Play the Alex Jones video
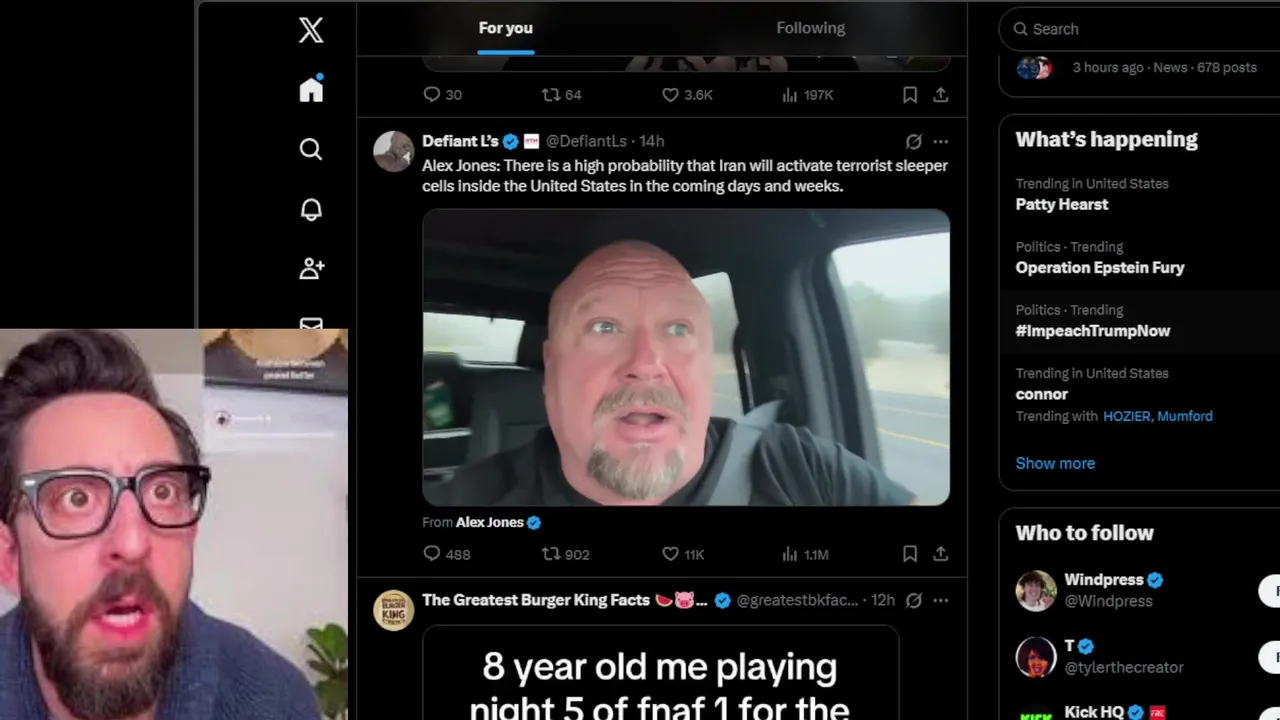1280x720 pixels. coord(686,357)
